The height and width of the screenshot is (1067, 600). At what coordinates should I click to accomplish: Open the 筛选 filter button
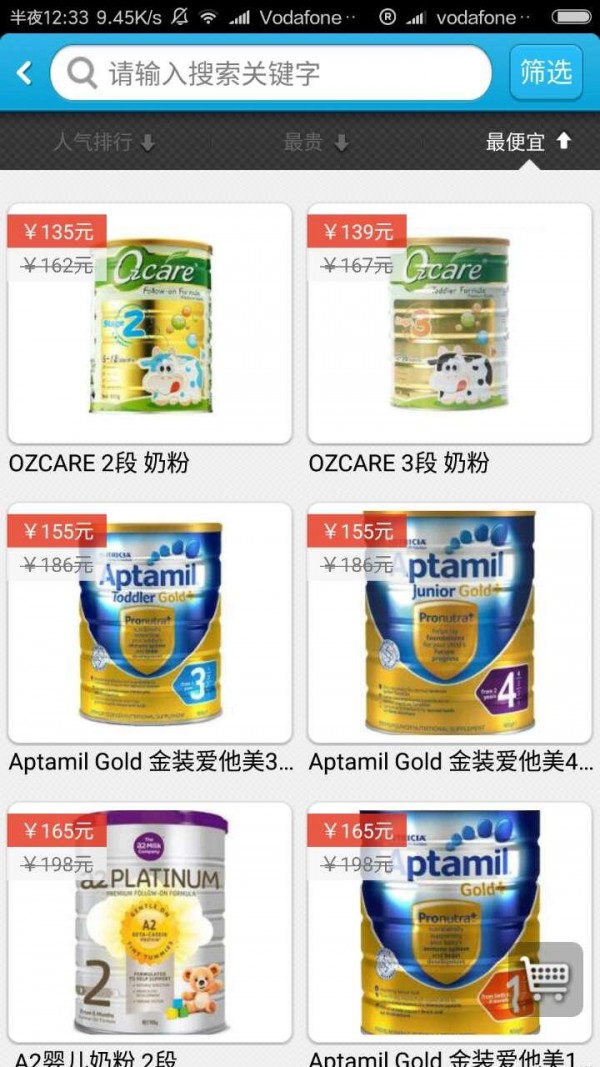click(546, 72)
